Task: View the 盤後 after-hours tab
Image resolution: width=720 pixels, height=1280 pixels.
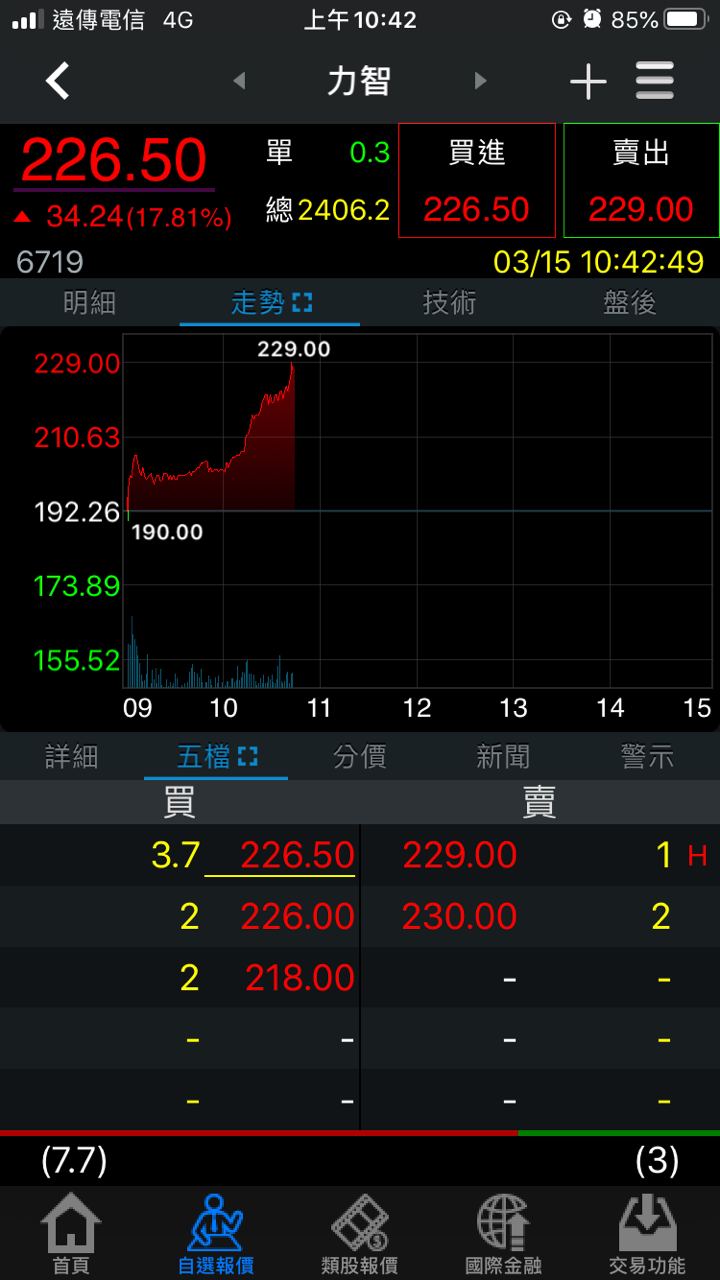Action: click(630, 303)
